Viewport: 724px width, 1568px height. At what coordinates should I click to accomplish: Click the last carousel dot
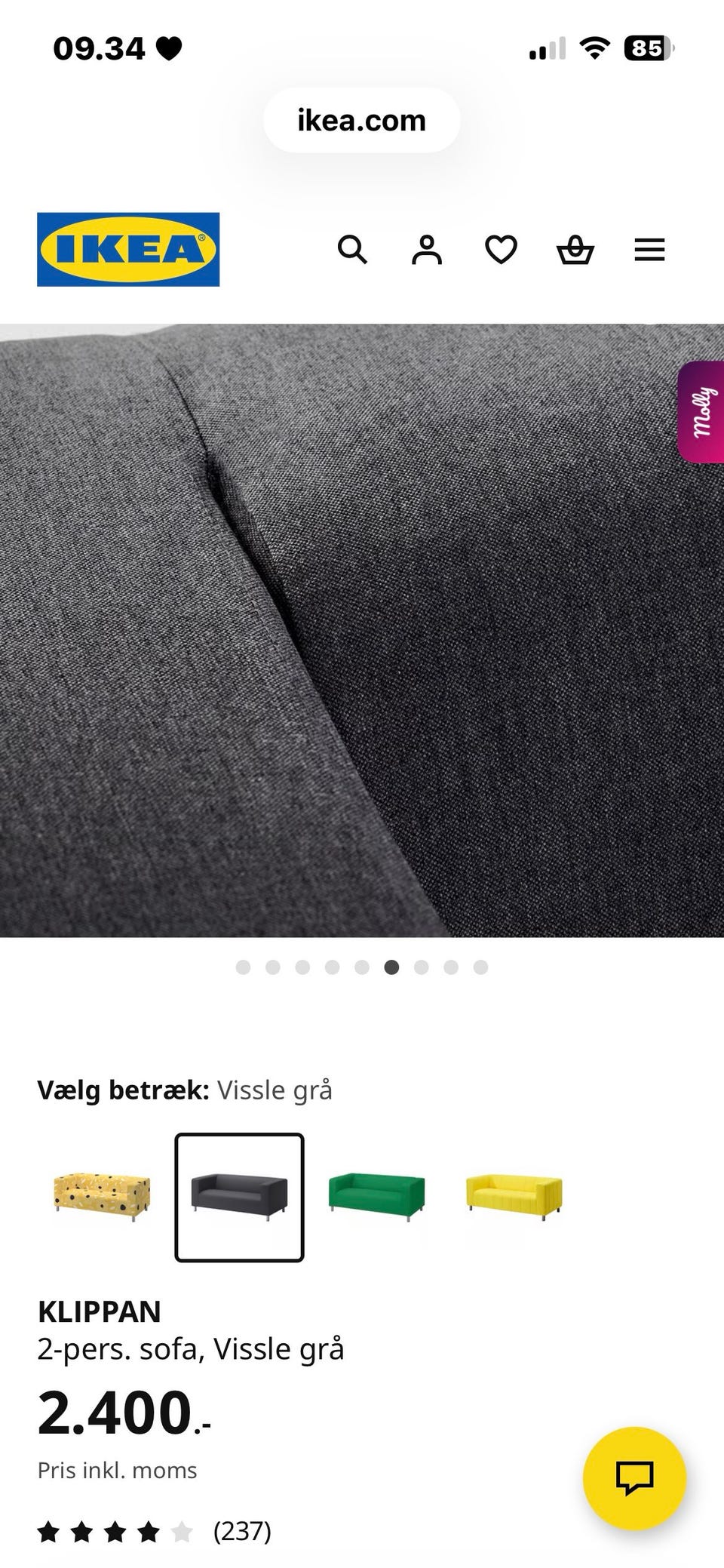[x=480, y=966]
